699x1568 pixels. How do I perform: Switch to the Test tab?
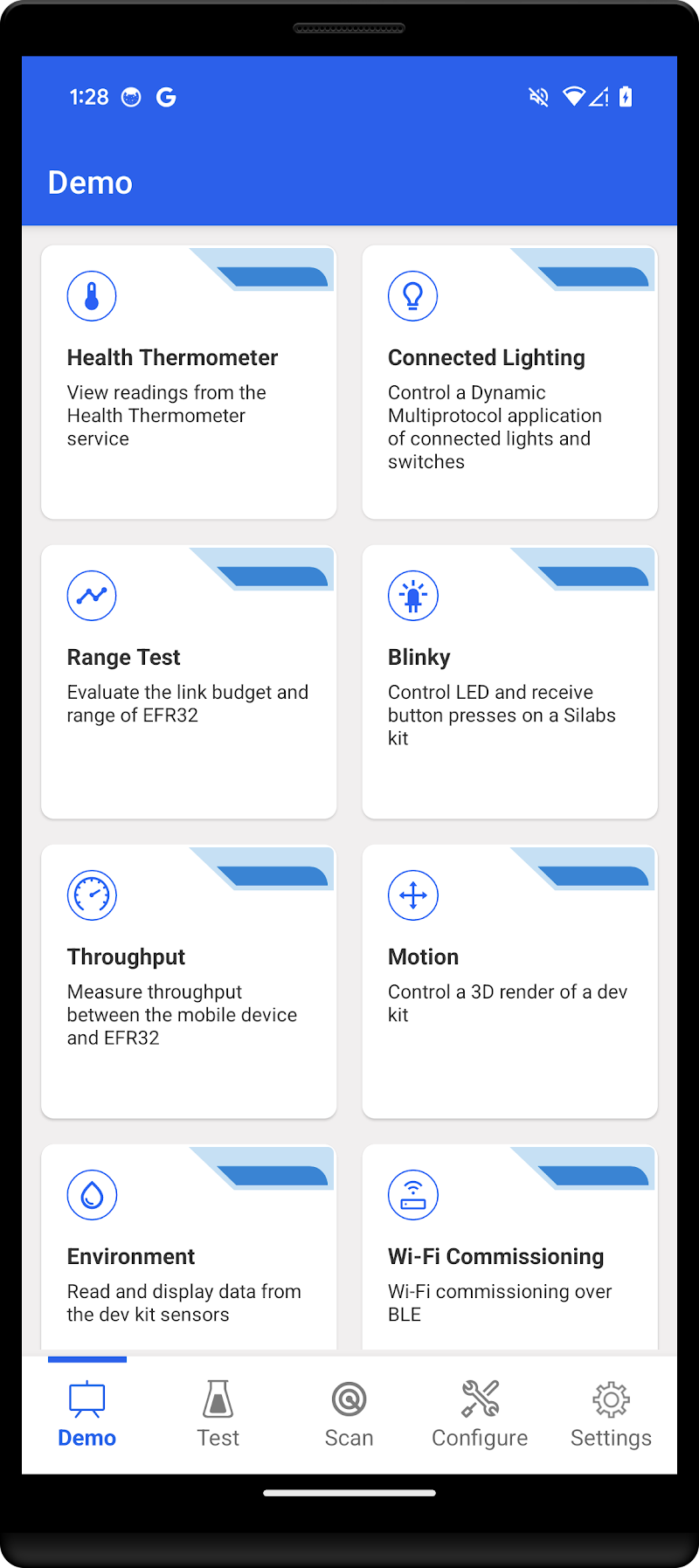(x=218, y=1415)
